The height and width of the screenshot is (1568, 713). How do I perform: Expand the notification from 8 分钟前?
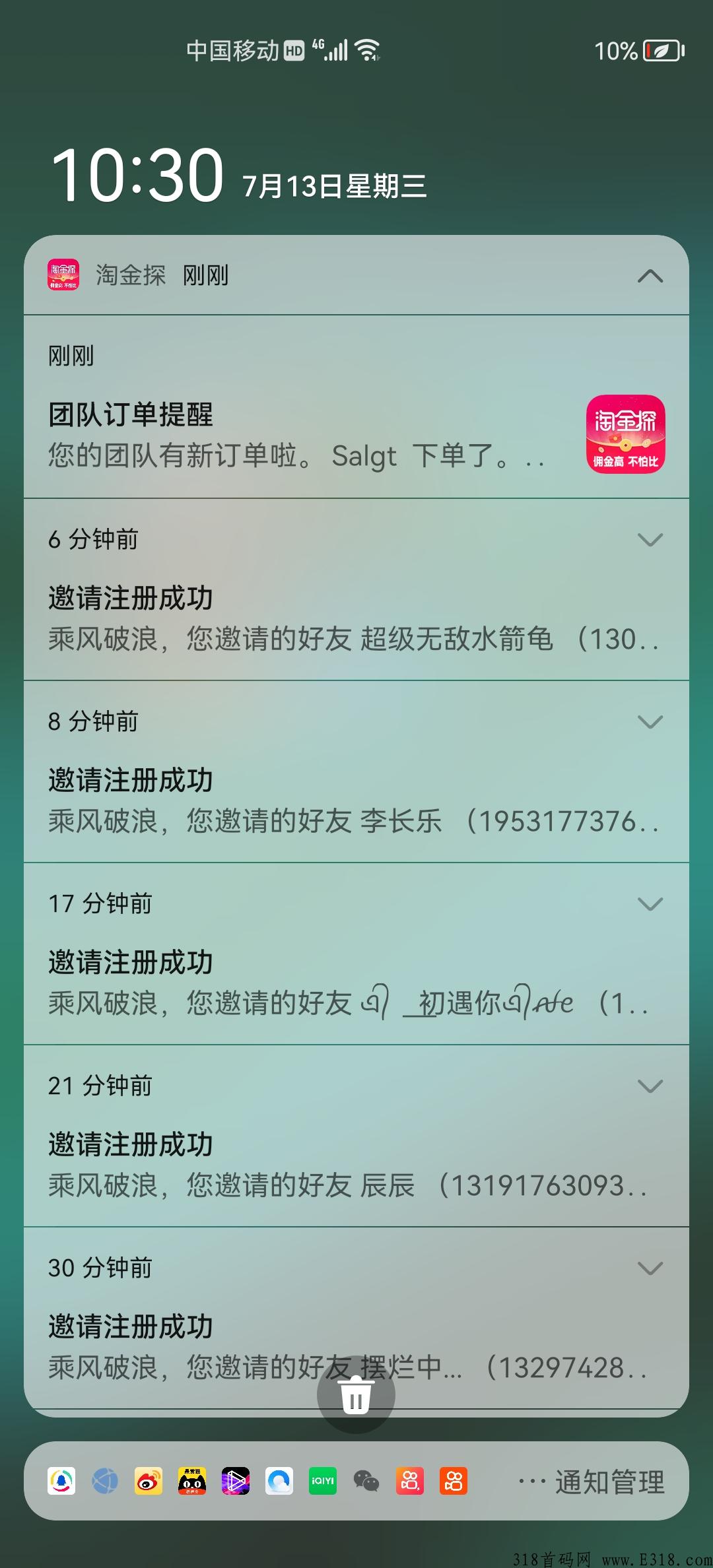click(x=650, y=722)
